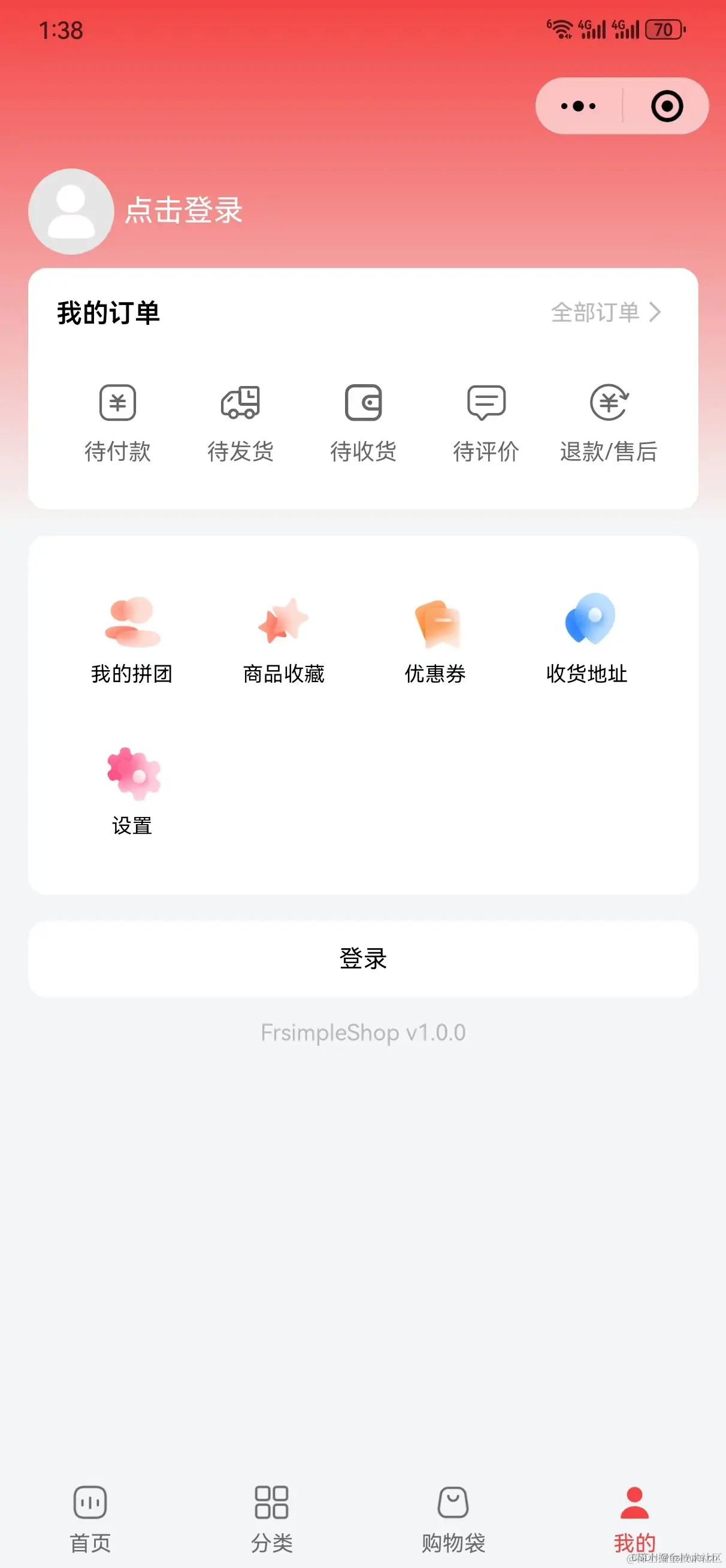Tap 点击登录 text to sign in
Screen dimensions: 726x1568
[184, 210]
